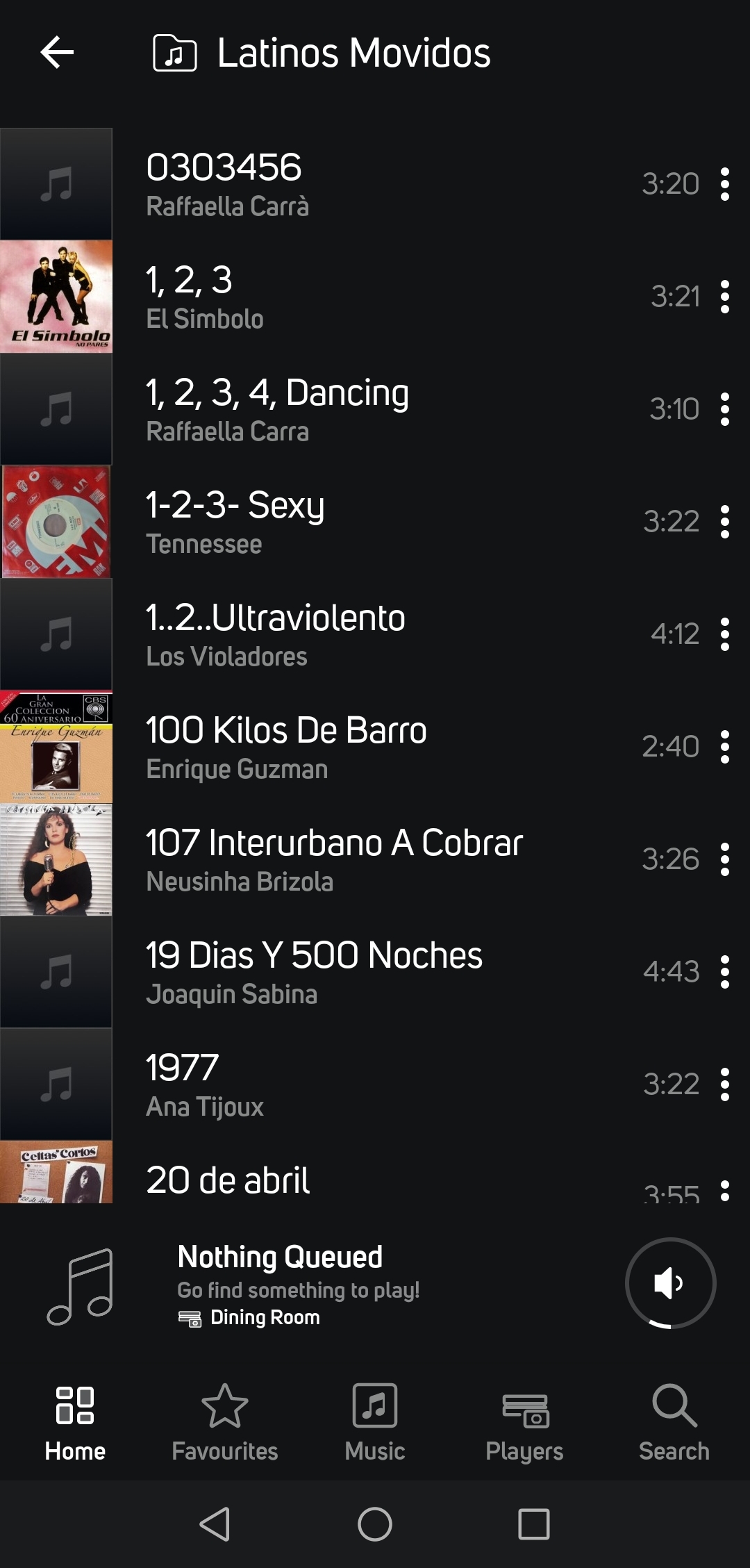The height and width of the screenshot is (1568, 750).
Task: Open the Nothing Queued now playing bar
Action: (x=299, y=1282)
